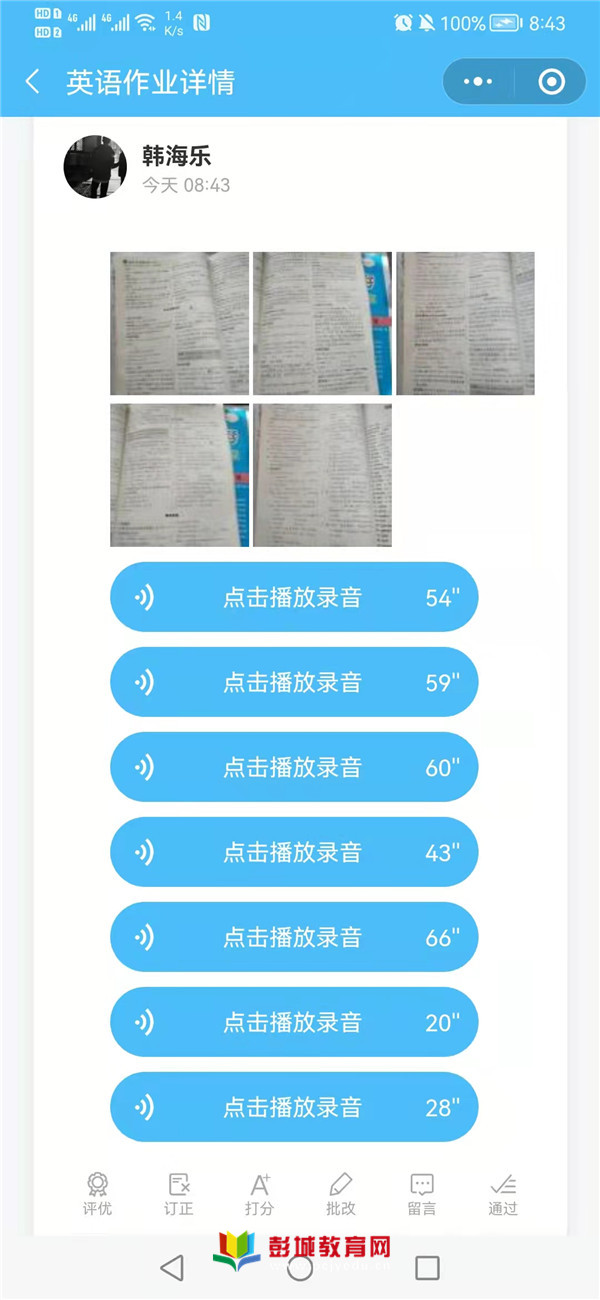
Task: View the second homework photo
Action: click(x=322, y=323)
